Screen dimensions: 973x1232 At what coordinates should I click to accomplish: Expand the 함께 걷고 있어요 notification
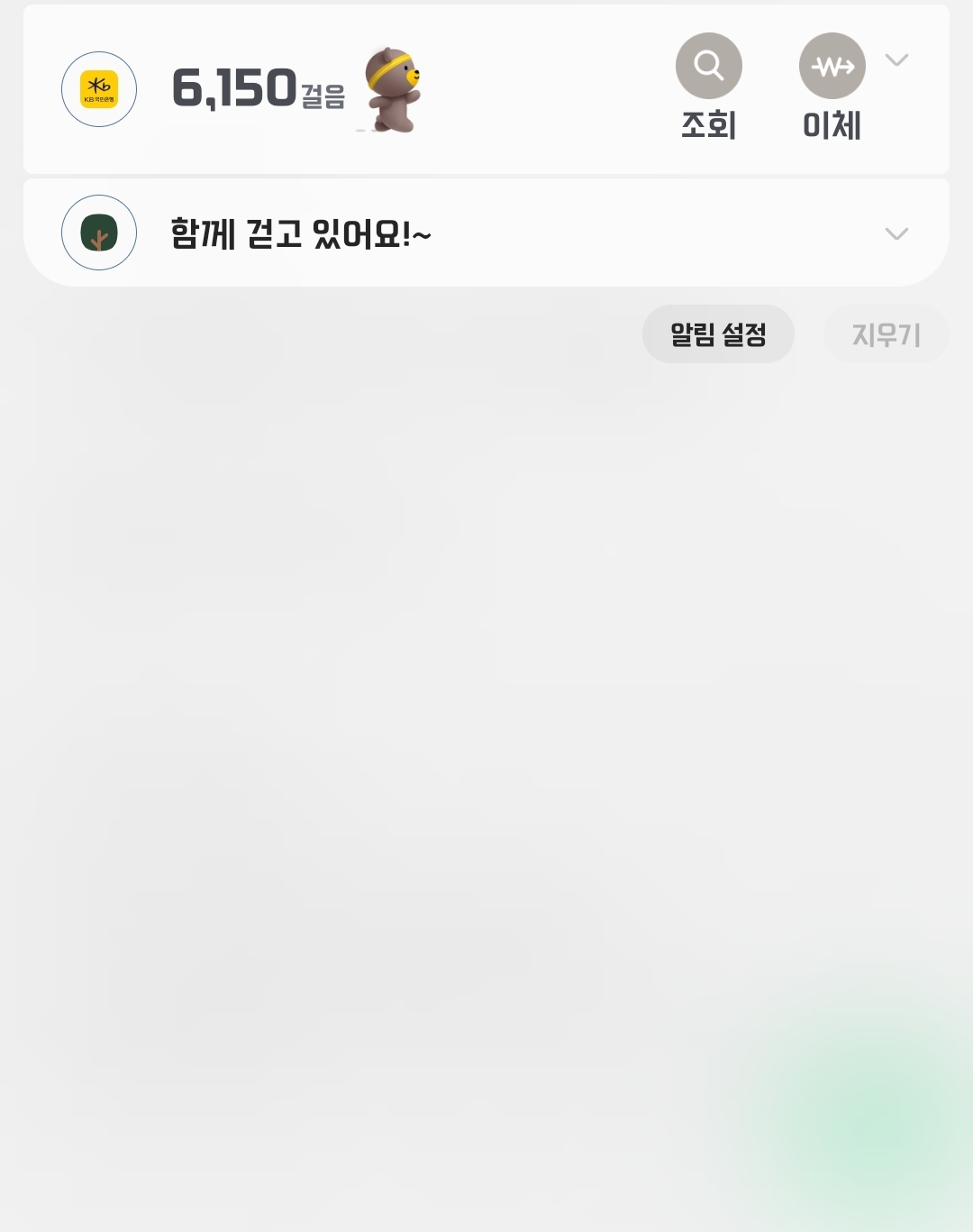pos(896,234)
